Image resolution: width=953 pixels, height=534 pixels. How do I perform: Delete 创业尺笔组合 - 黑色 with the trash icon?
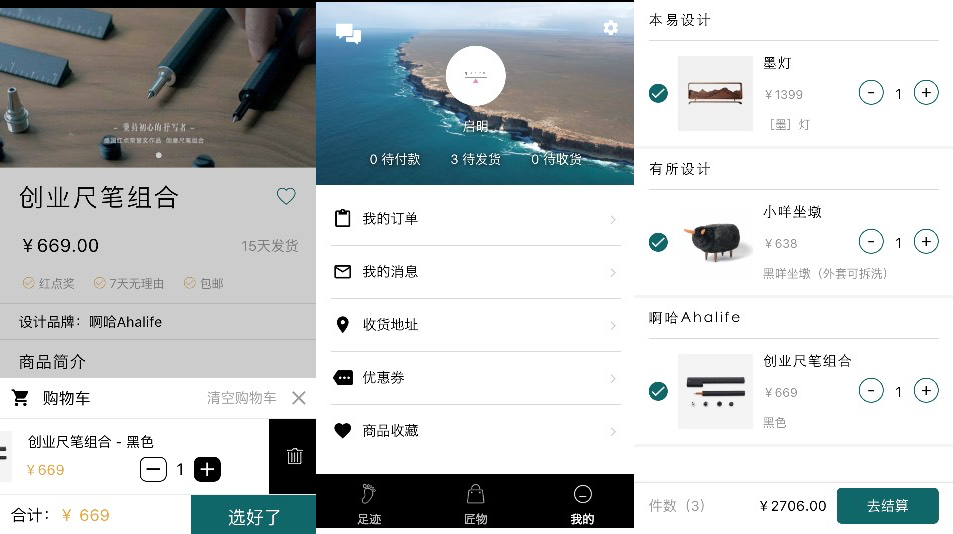coord(294,456)
